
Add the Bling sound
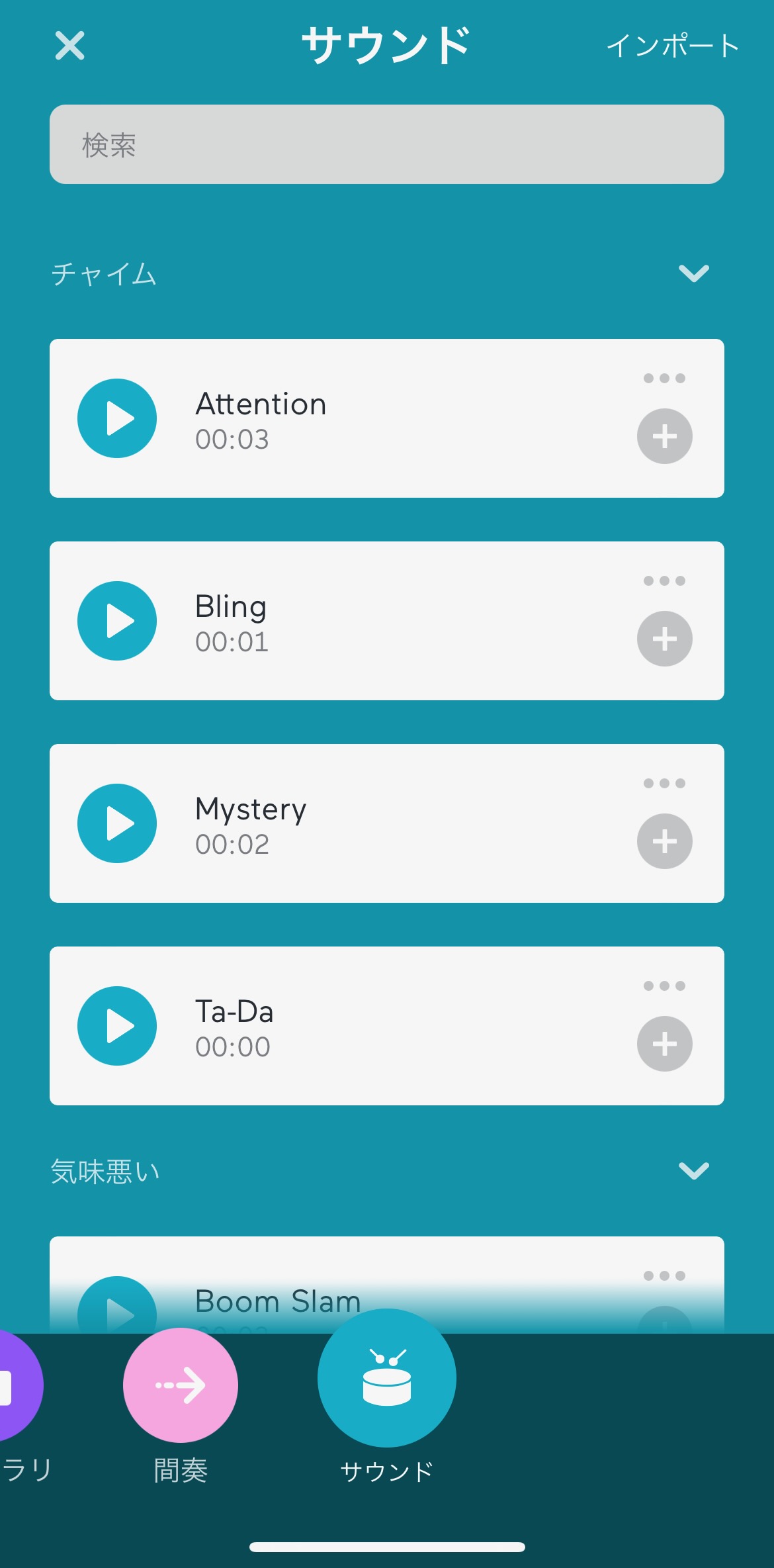point(664,639)
